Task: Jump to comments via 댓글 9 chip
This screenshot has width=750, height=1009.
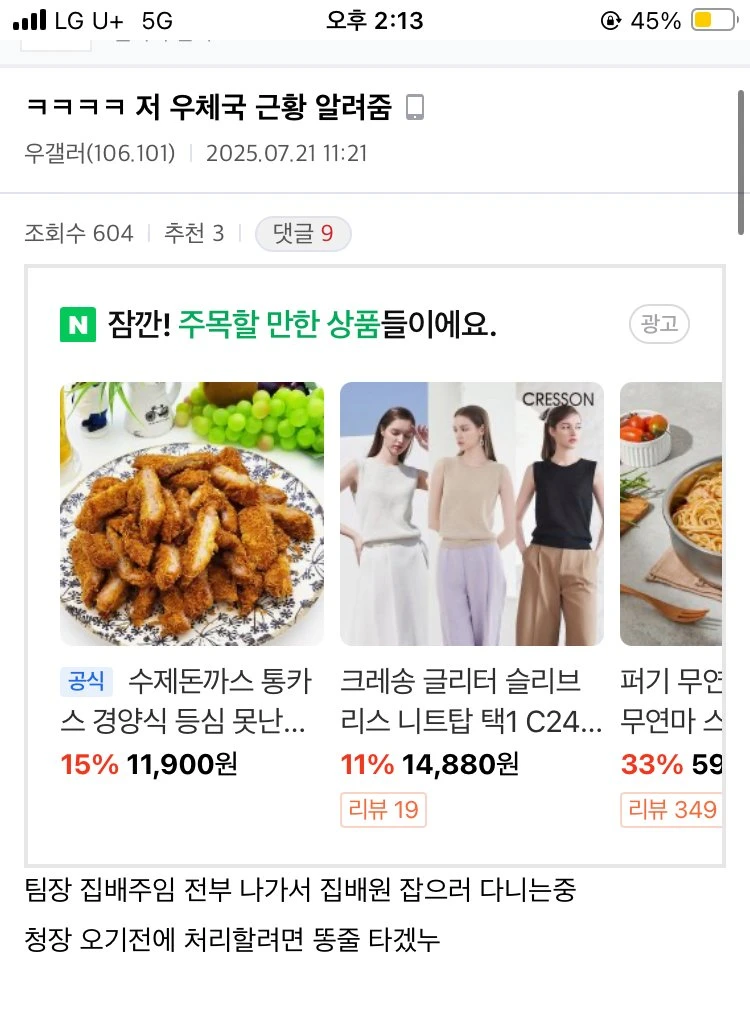Action: tap(303, 234)
